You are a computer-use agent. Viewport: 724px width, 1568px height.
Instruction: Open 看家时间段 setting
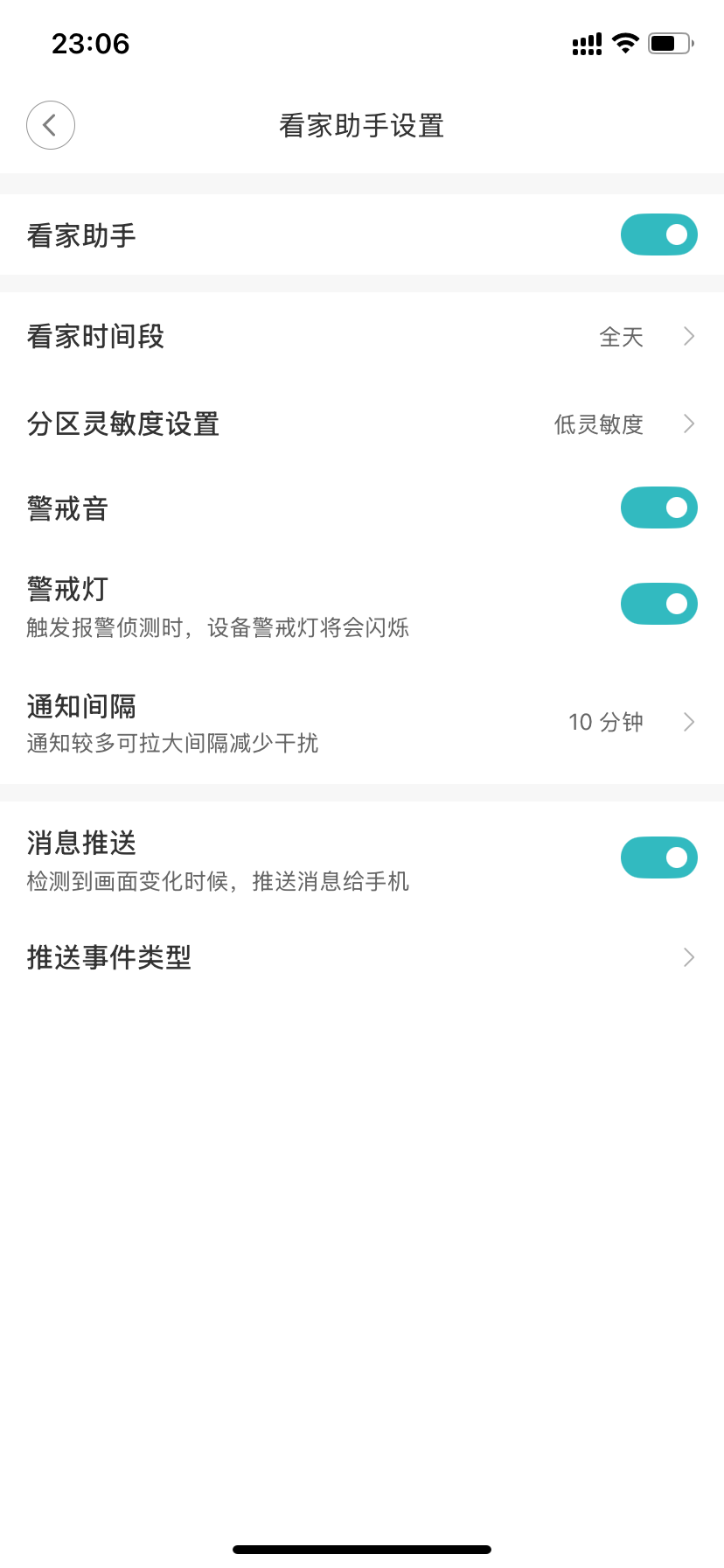pos(362,337)
